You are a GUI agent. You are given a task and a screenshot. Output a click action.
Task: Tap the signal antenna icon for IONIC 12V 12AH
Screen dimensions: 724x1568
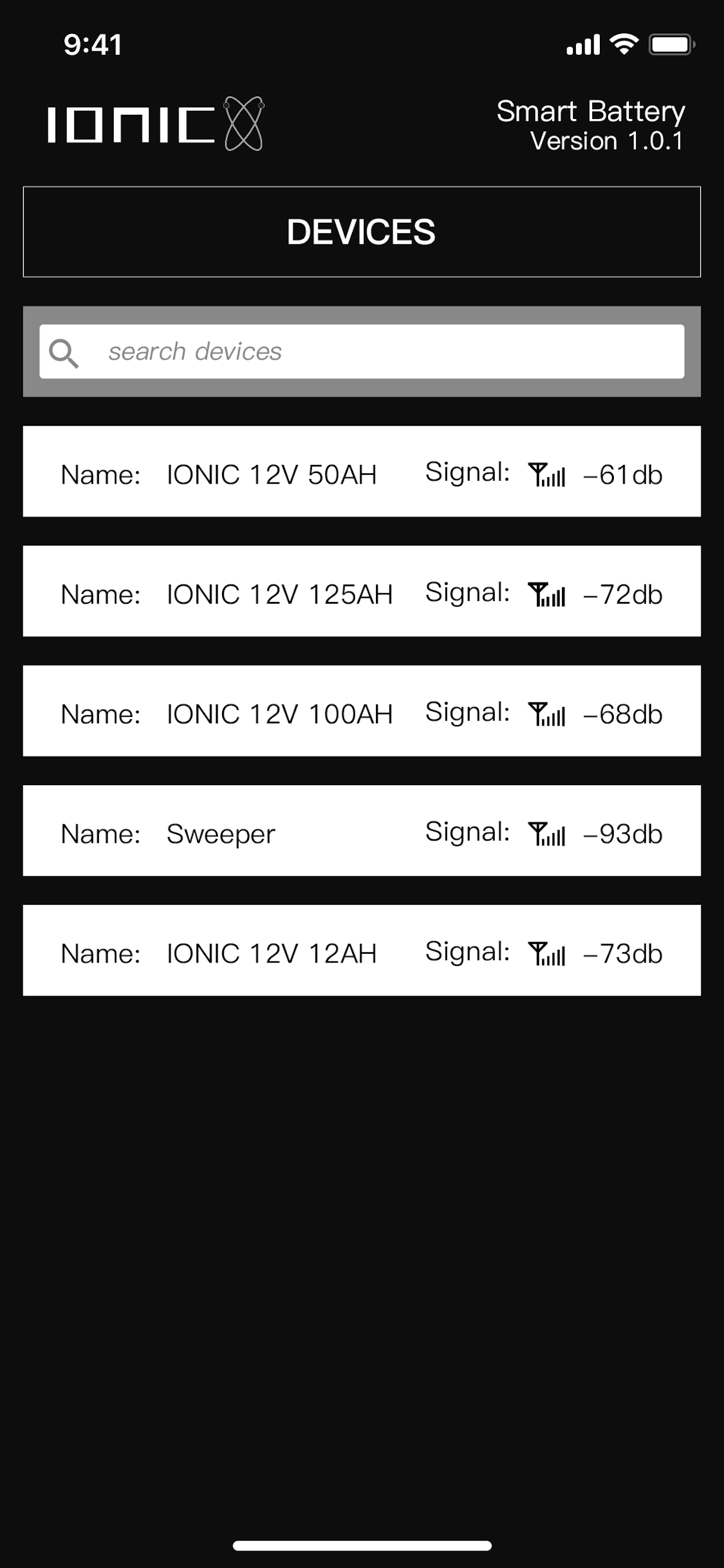547,953
